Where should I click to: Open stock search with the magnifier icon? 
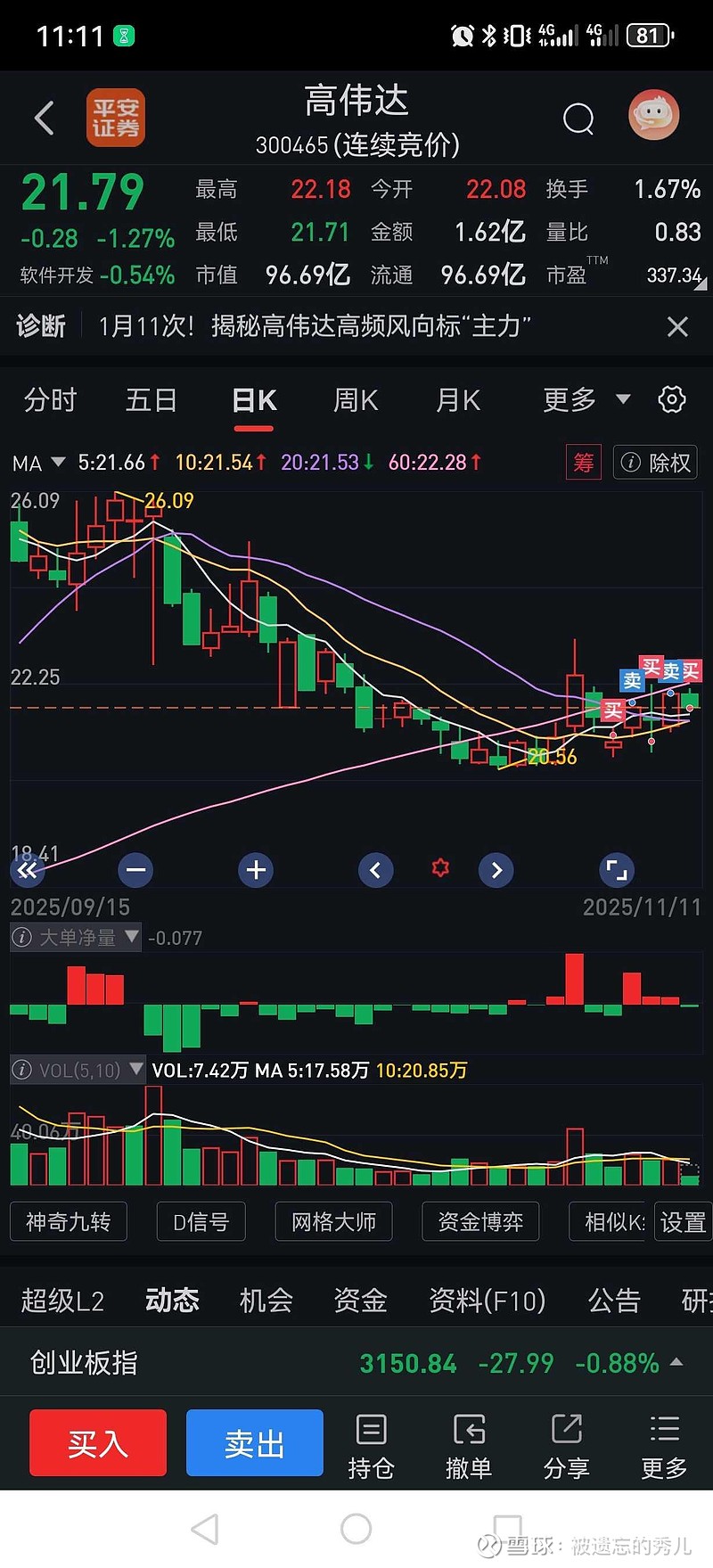click(578, 118)
